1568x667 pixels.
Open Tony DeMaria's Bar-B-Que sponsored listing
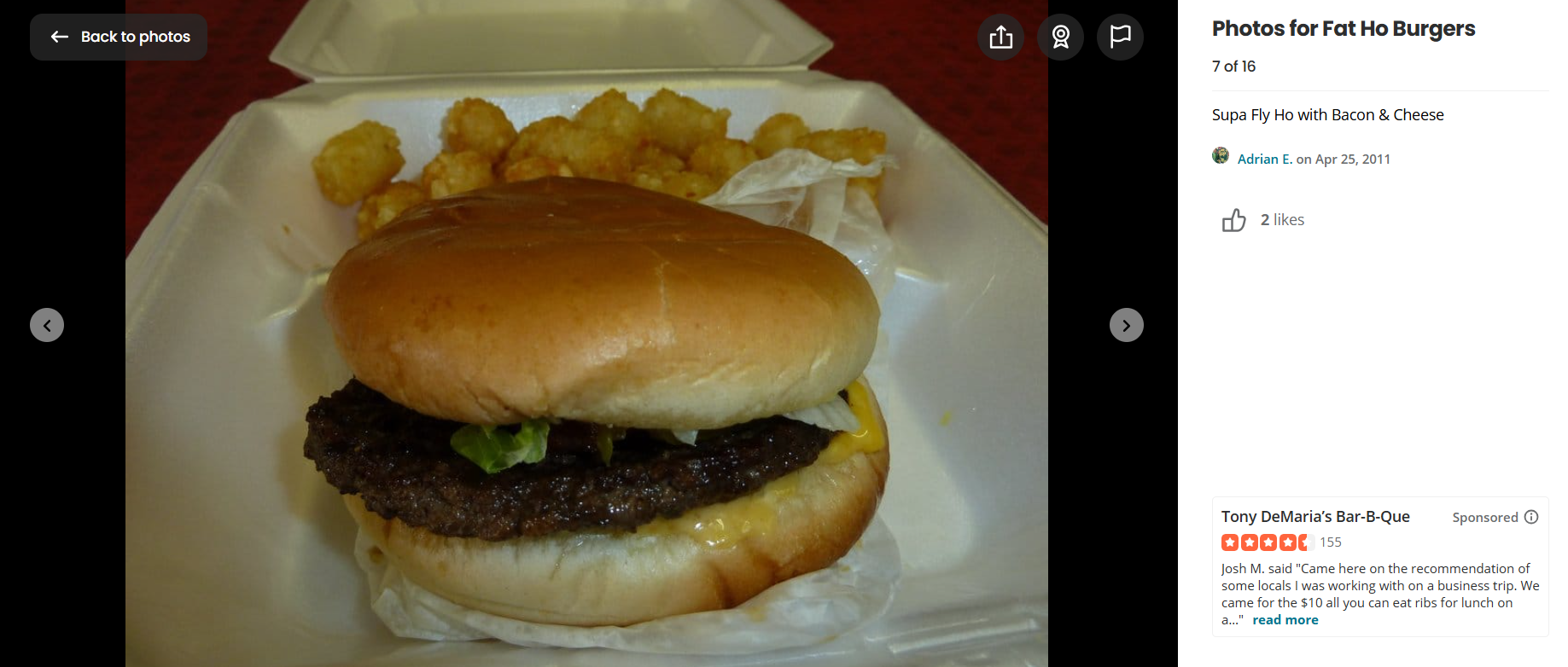(1314, 516)
